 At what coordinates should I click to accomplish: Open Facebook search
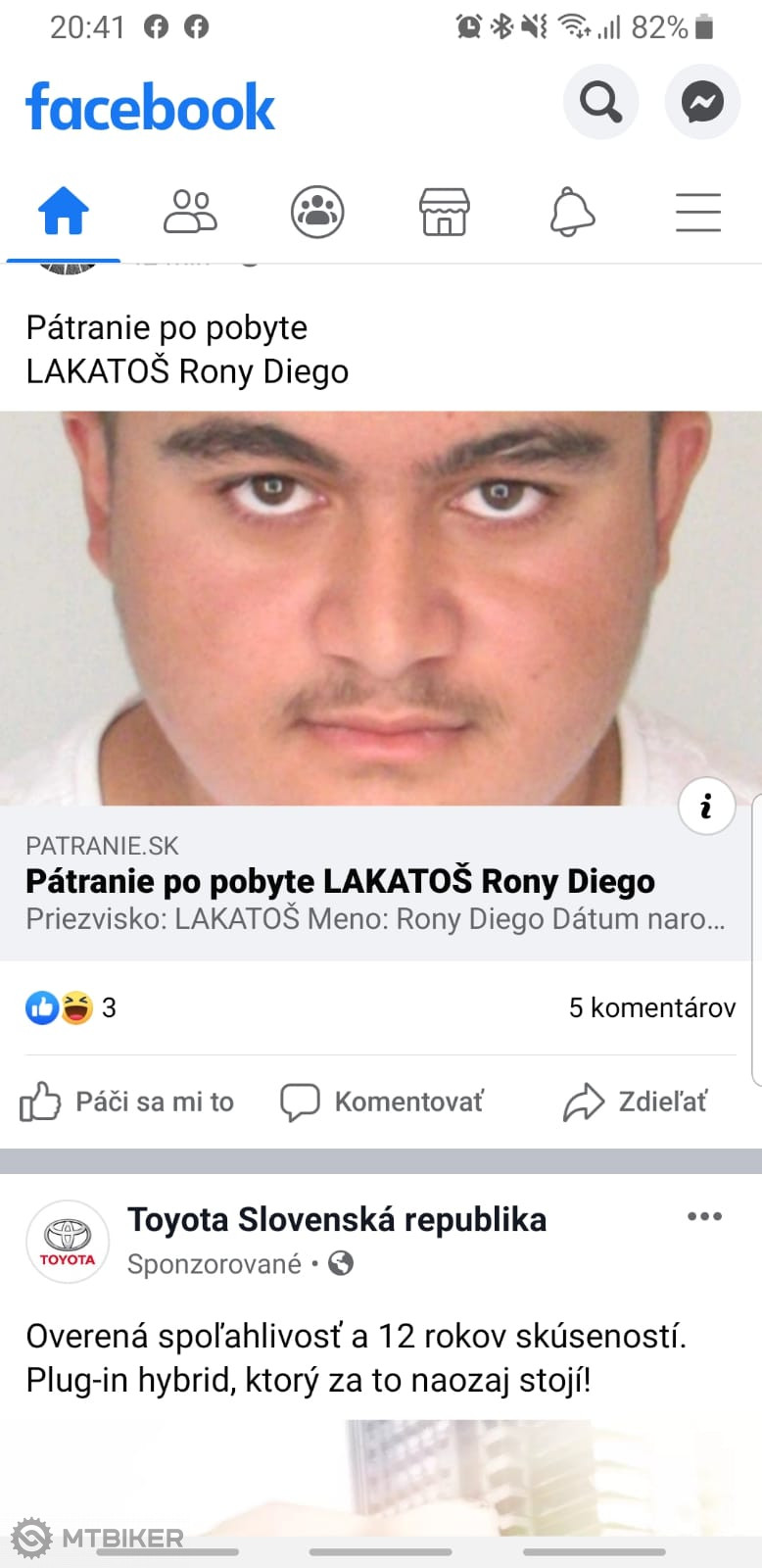(600, 101)
